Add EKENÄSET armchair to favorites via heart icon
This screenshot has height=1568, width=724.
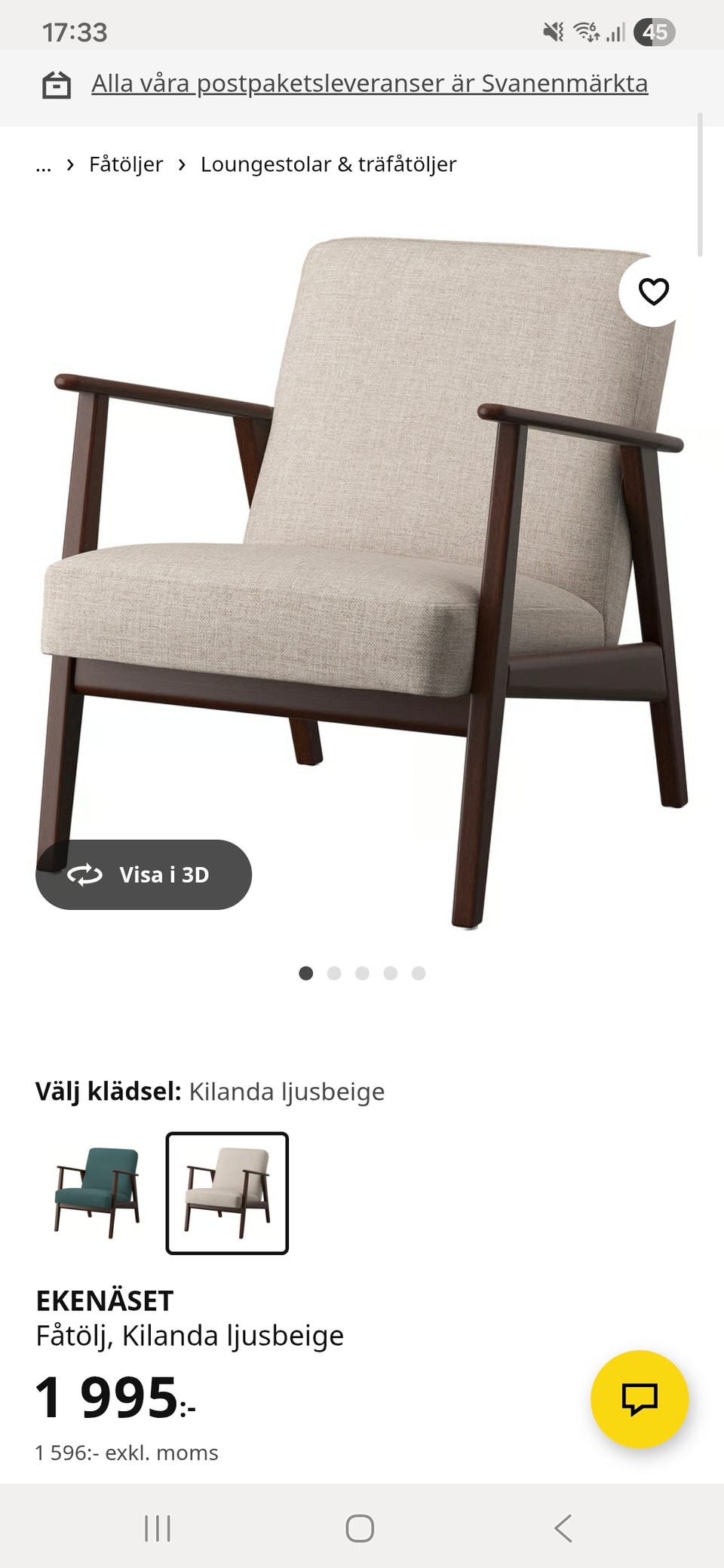[x=653, y=290]
